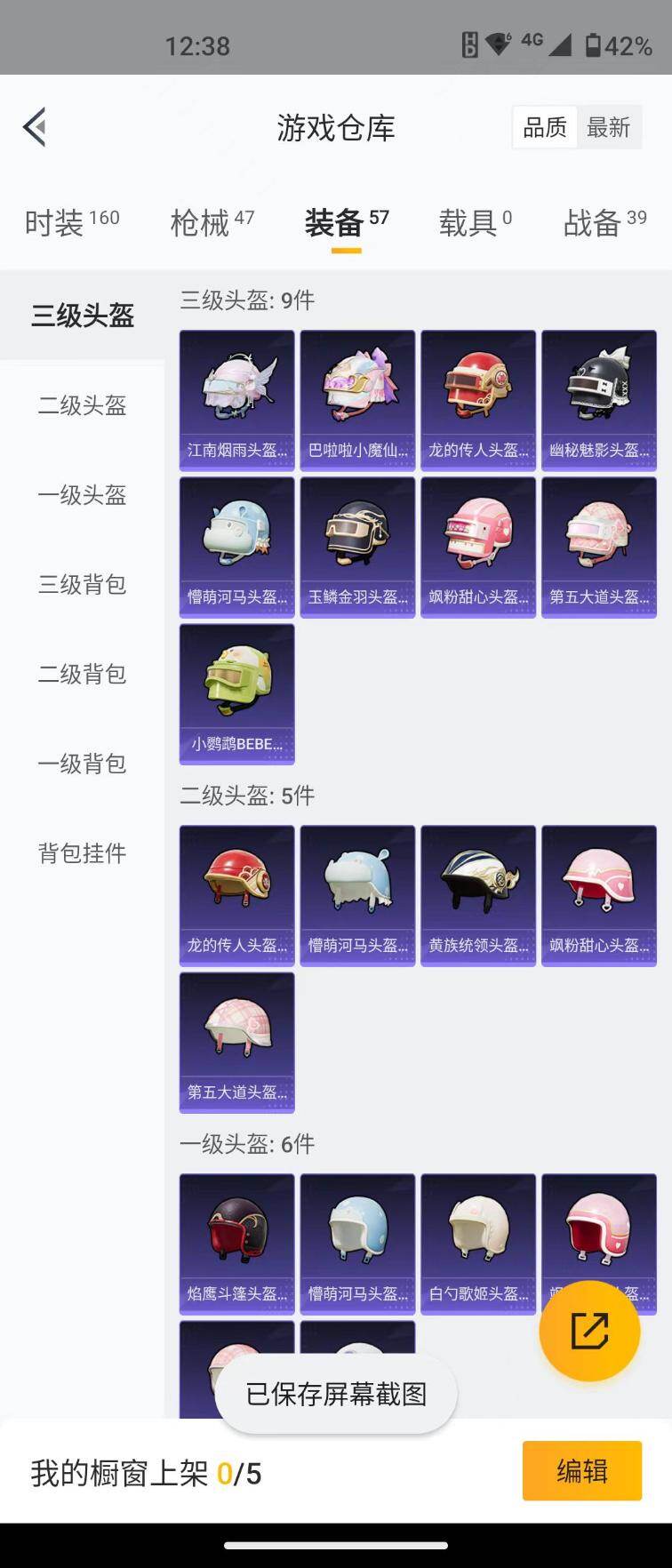Switch item sorting to 最新
672x1568 pixels.
click(610, 127)
